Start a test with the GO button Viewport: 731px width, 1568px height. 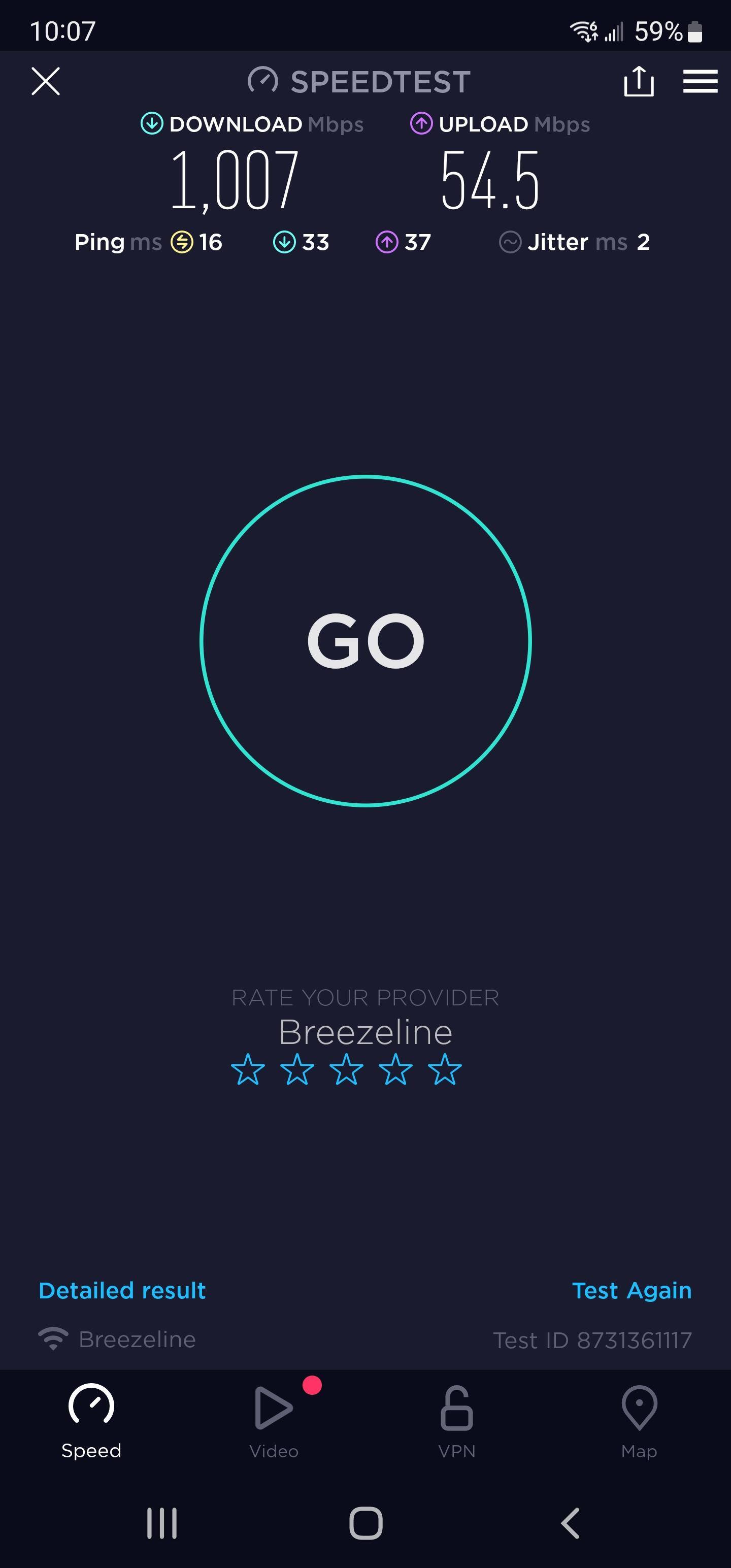(x=365, y=640)
